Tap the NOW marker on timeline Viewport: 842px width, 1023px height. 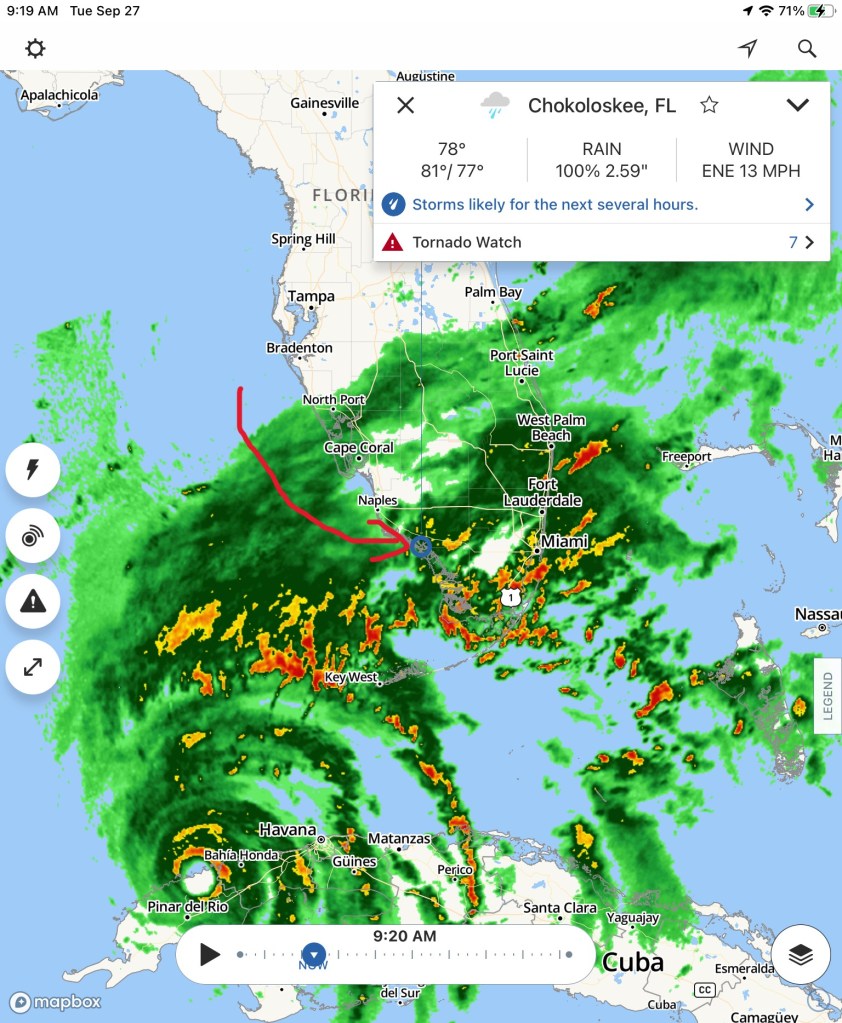tap(314, 954)
